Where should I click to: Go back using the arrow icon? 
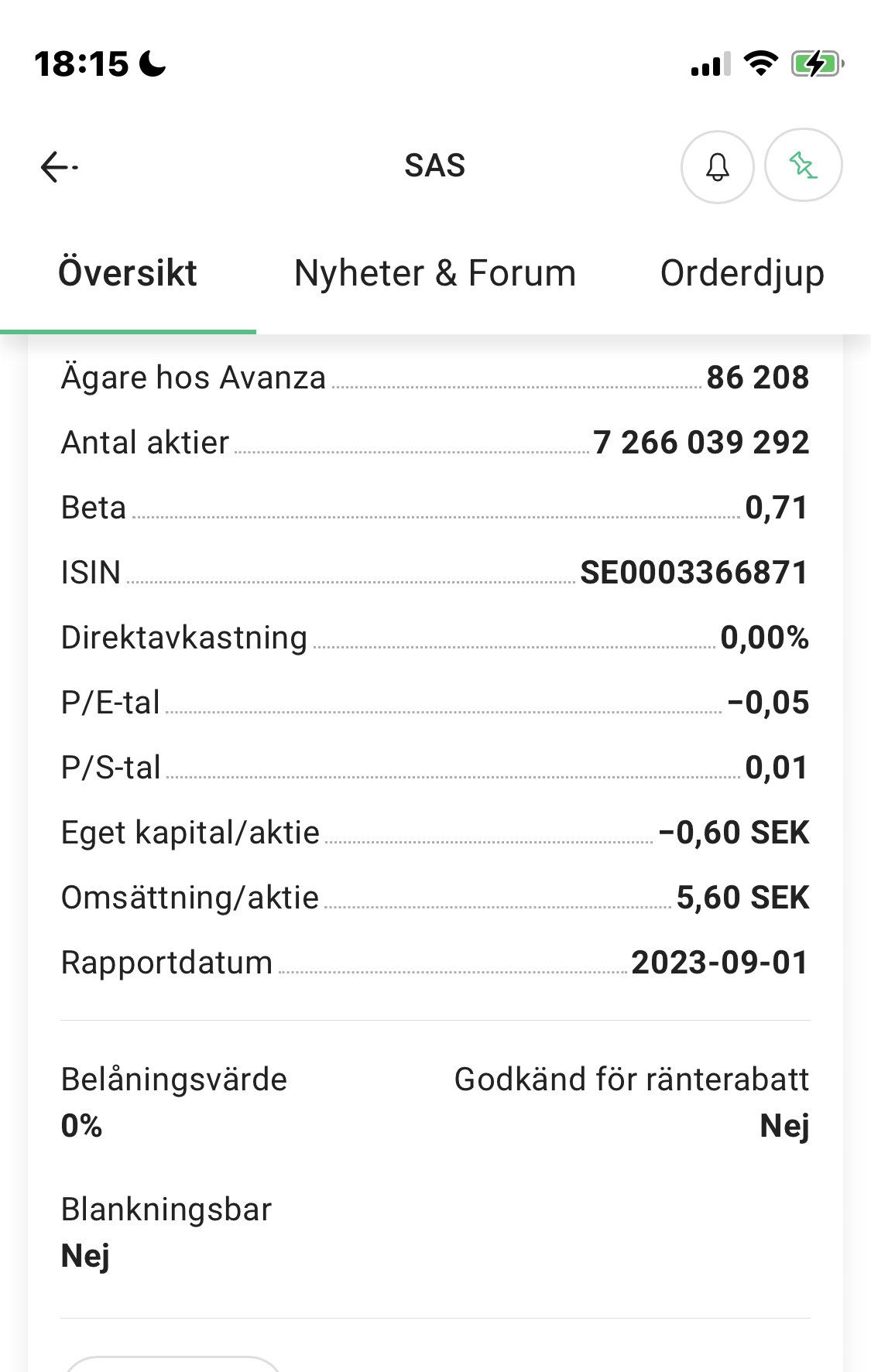[59, 166]
